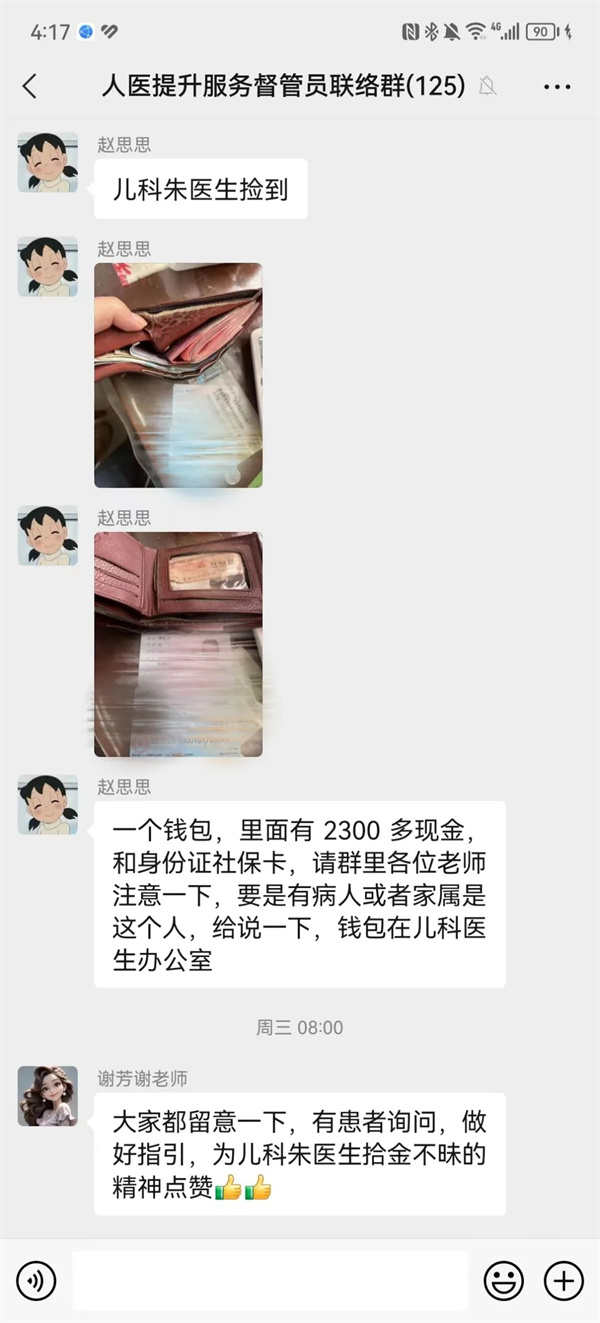Tap the message text field
This screenshot has height=1323, width=600.
tap(270, 1280)
